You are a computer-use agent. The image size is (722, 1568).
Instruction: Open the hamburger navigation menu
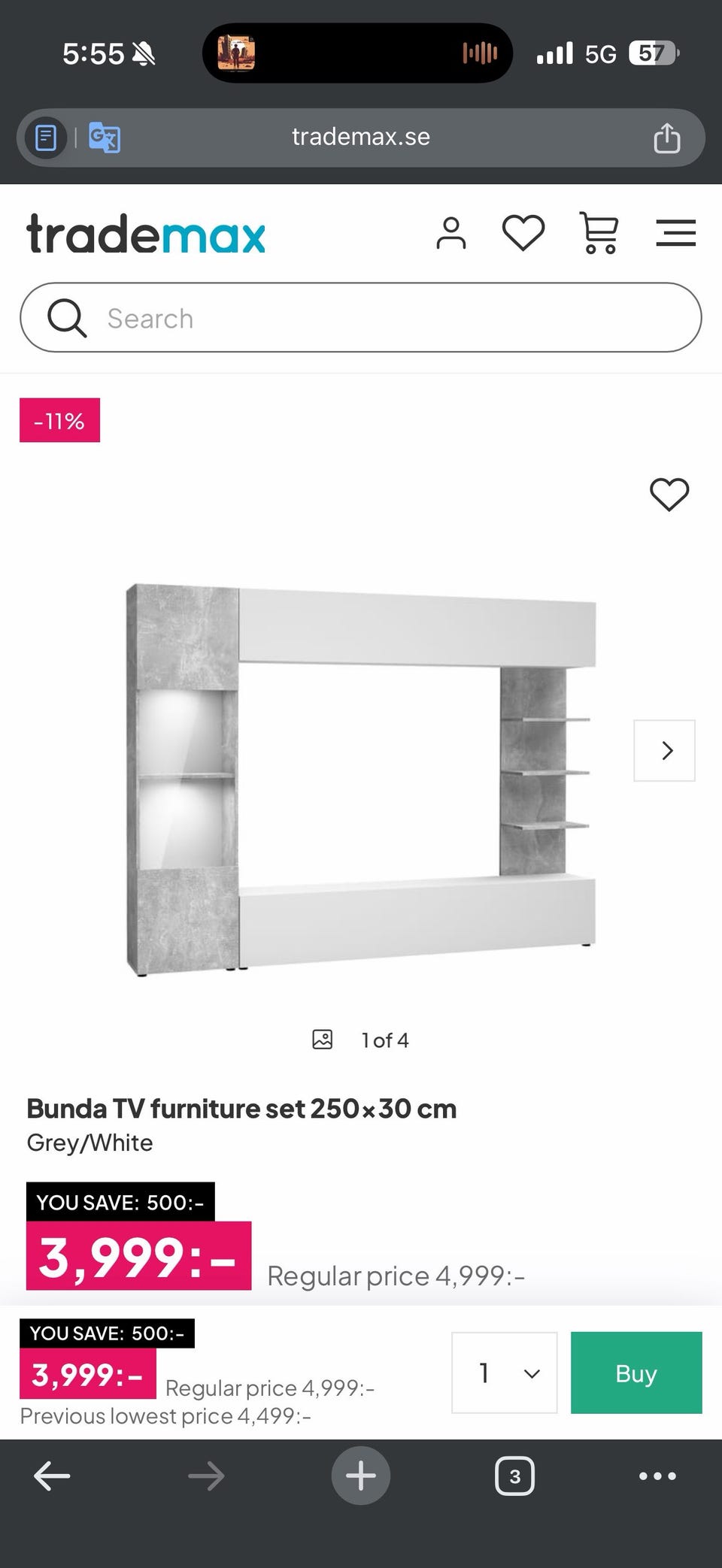coord(675,234)
